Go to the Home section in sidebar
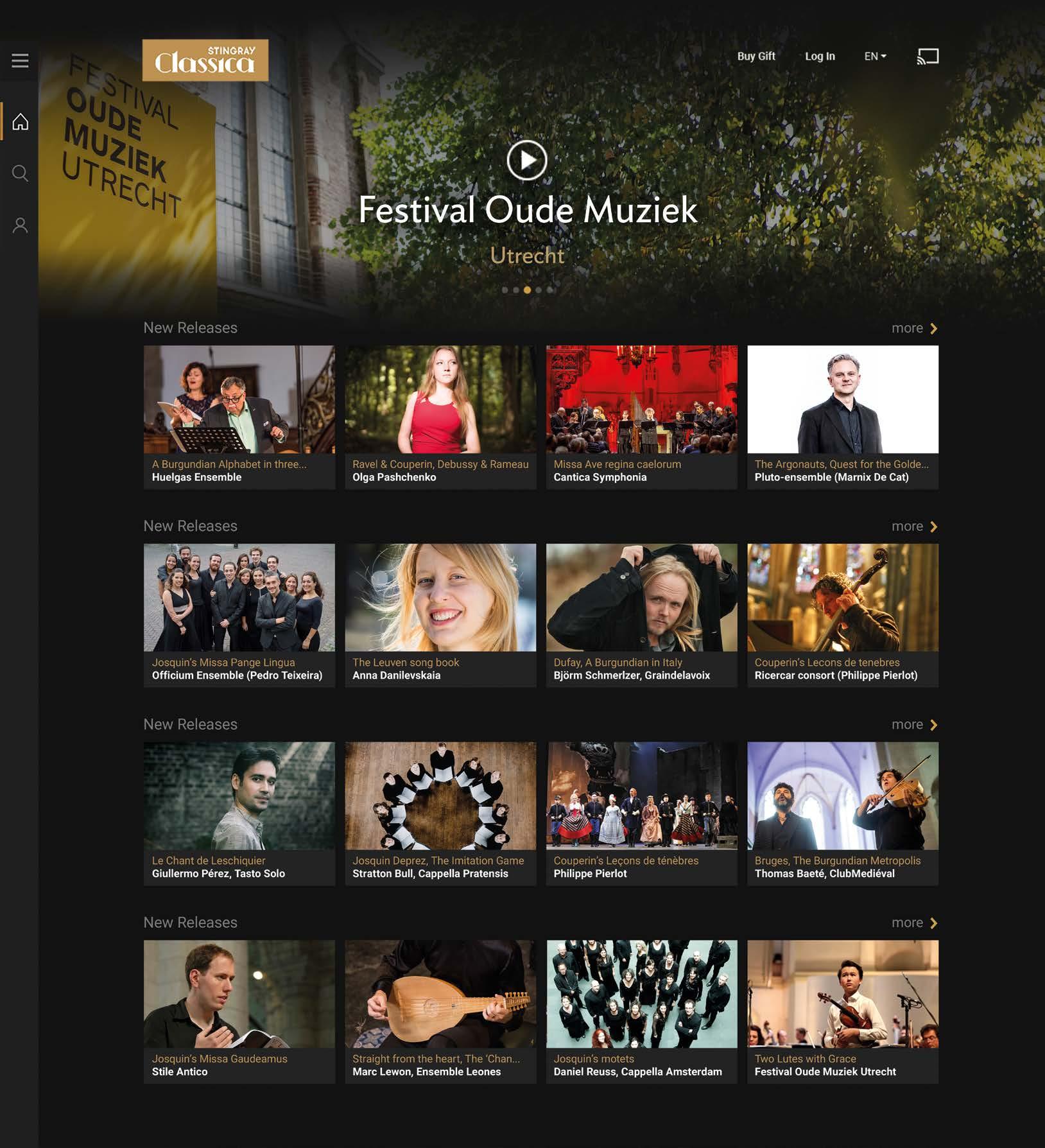Viewport: 1045px width, 1148px height. [21, 121]
